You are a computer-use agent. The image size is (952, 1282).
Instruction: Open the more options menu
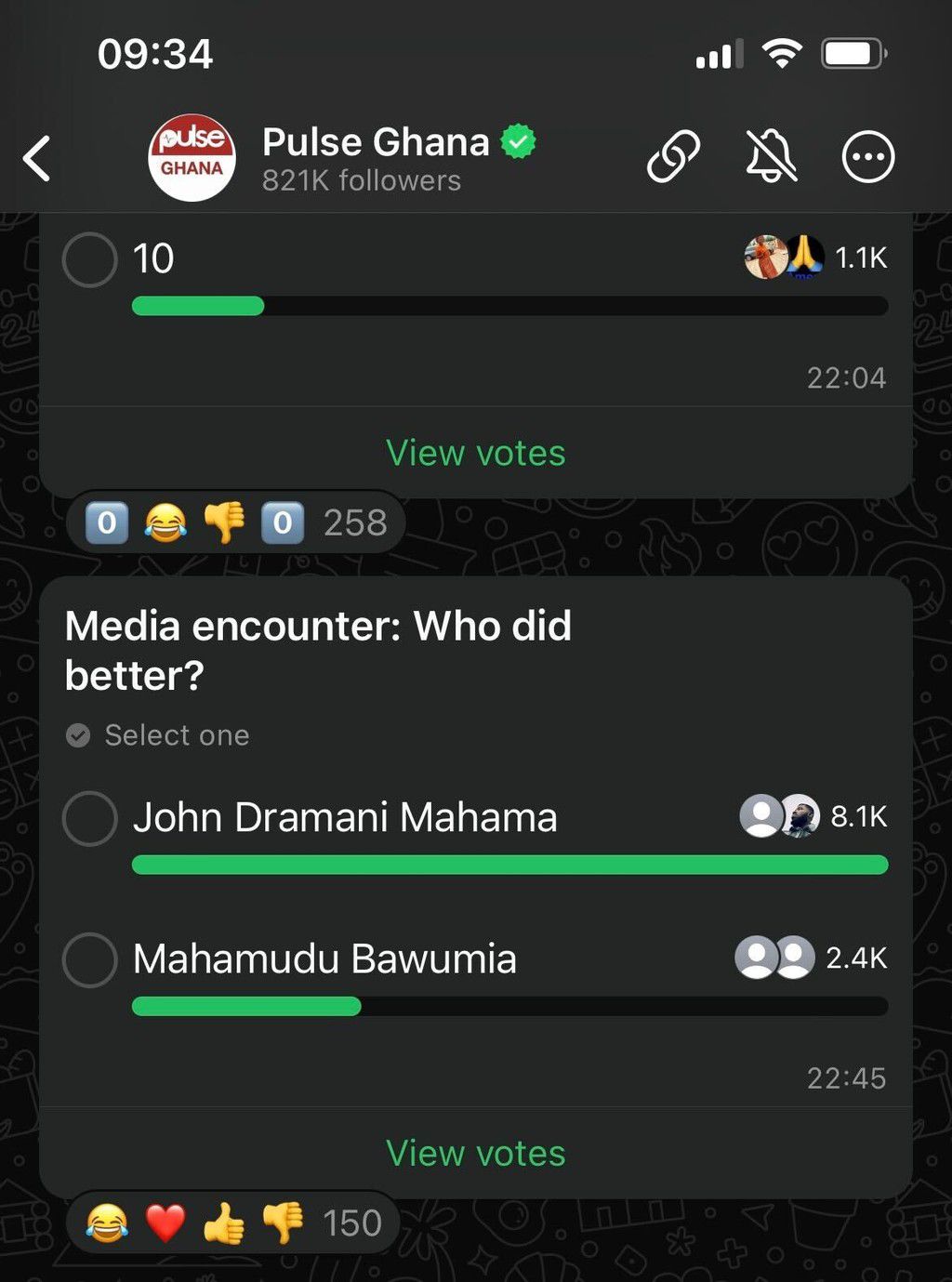click(867, 157)
